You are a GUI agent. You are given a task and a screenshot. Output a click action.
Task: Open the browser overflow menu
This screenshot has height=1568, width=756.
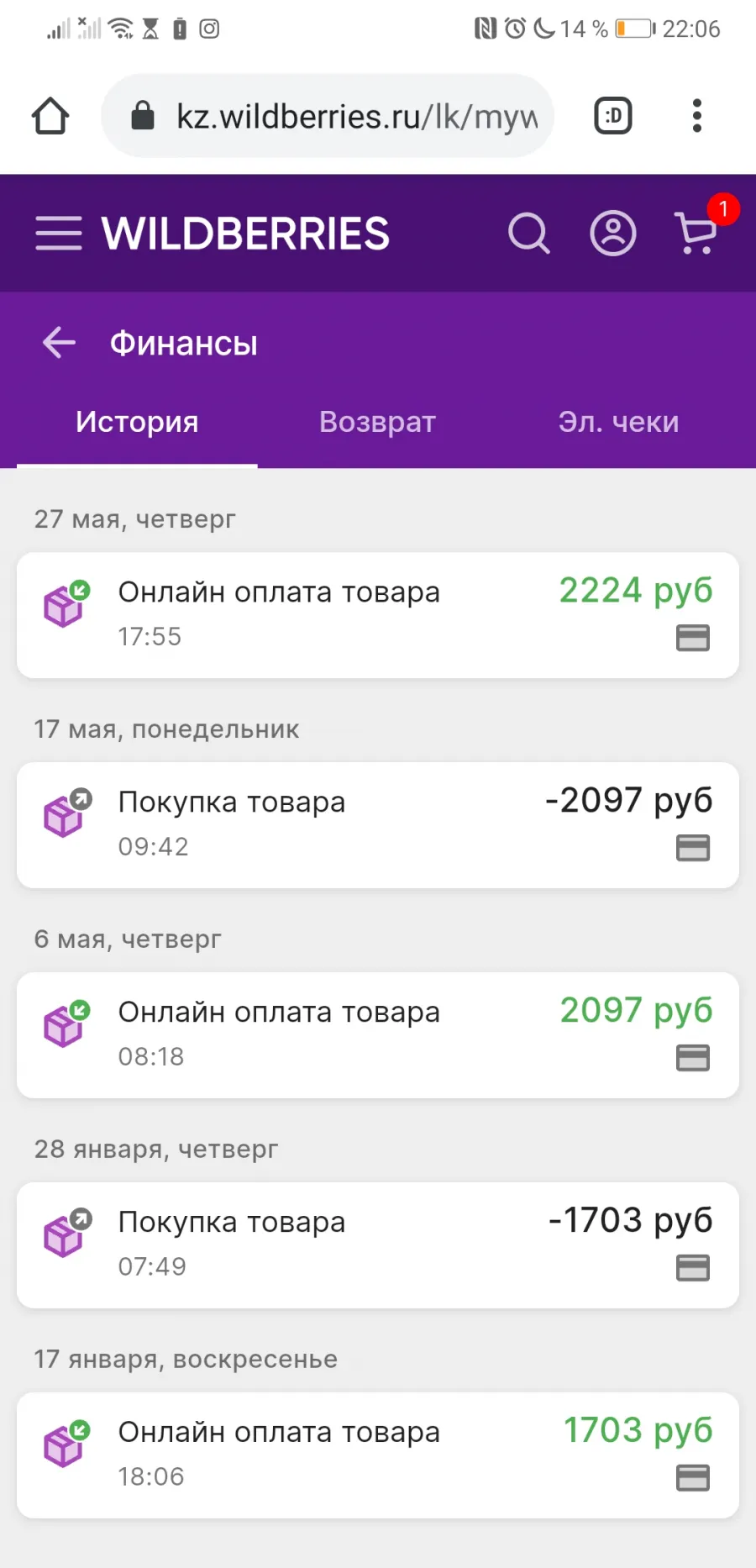coord(696,116)
